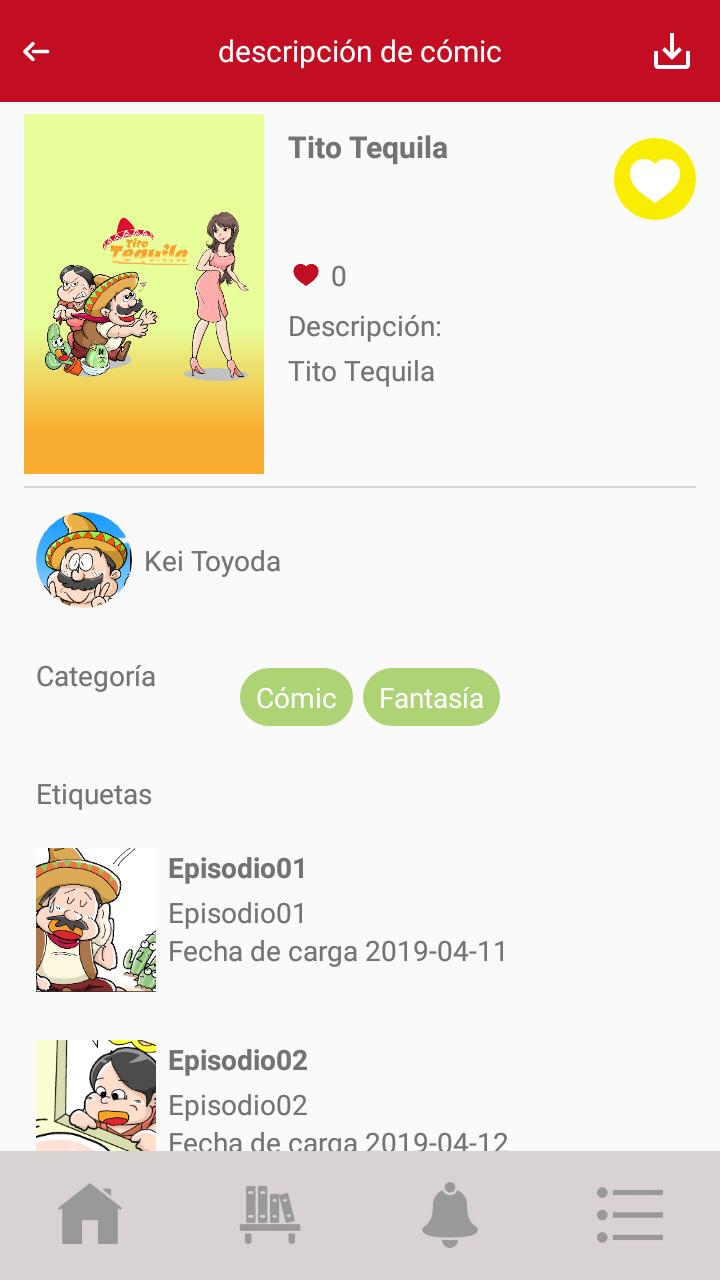This screenshot has height=1280, width=720.
Task: Open Episodio01 from the episode list
Action: (238, 869)
